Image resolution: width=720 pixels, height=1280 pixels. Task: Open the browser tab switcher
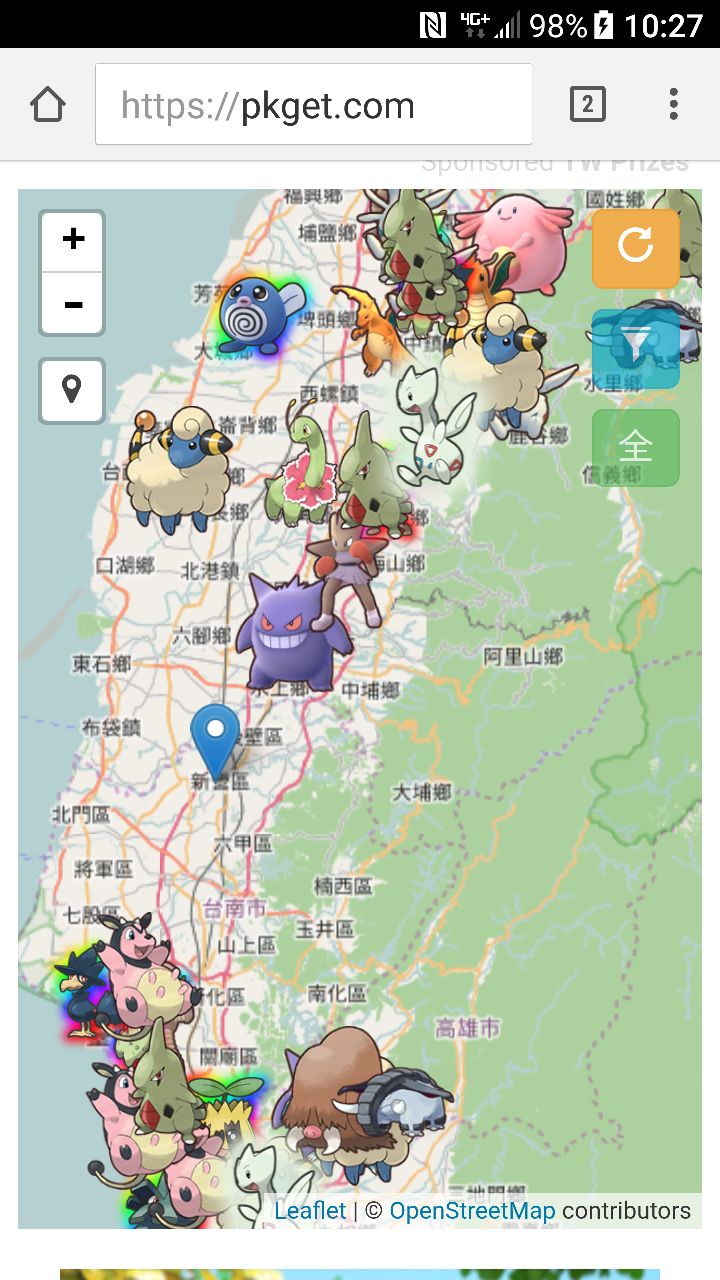pyautogui.click(x=587, y=104)
